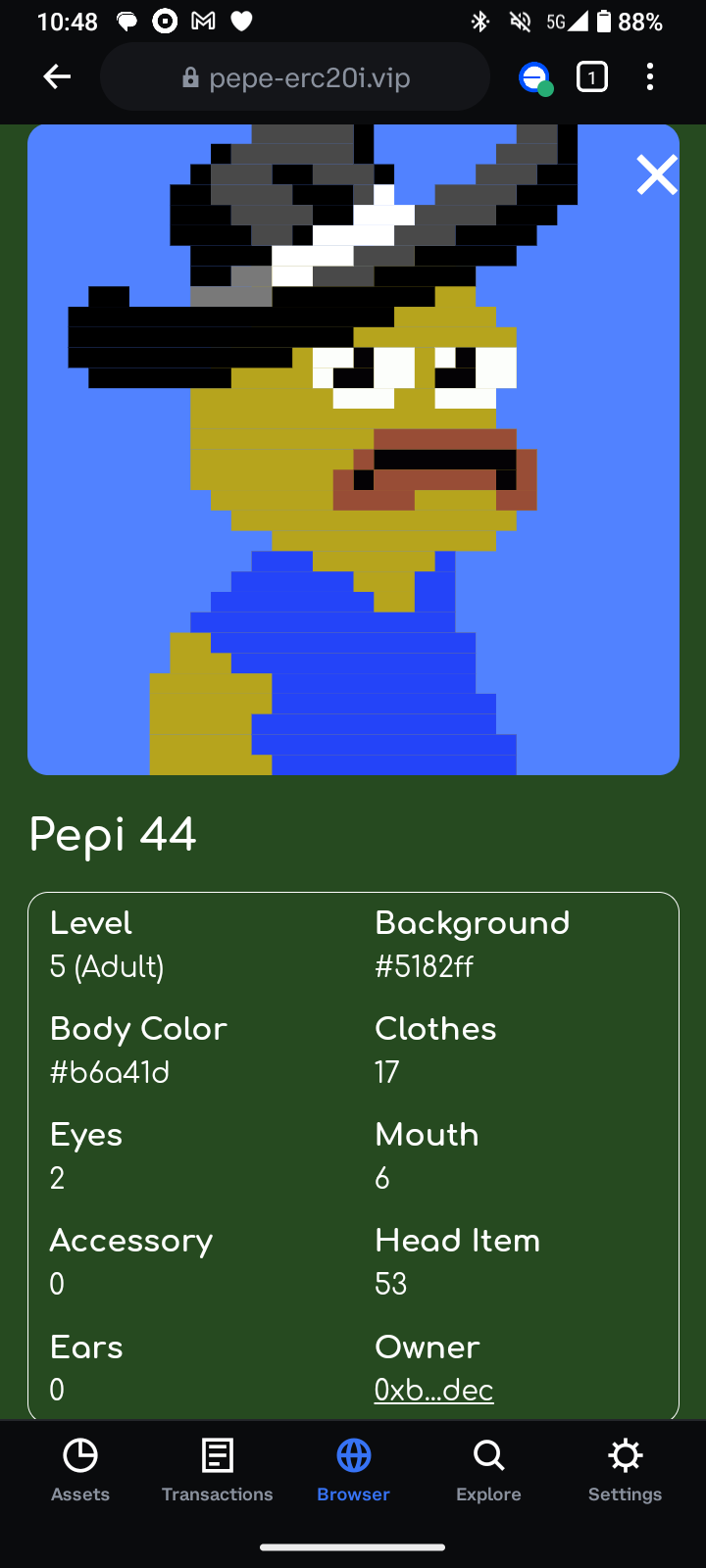This screenshot has height=1568, width=706.
Task: Switch to the Transactions tab
Action: (x=217, y=1470)
